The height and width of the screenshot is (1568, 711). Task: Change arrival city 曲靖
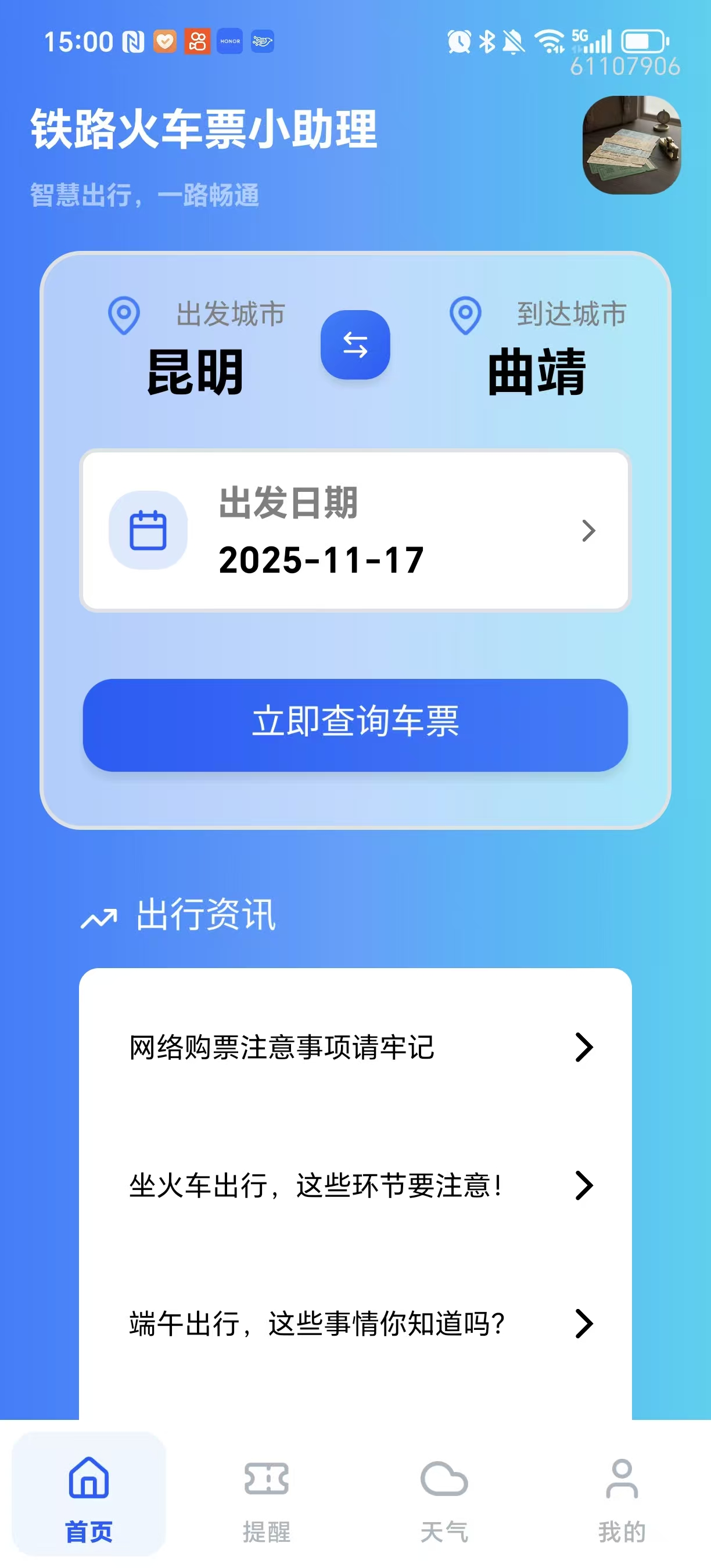[x=536, y=371]
